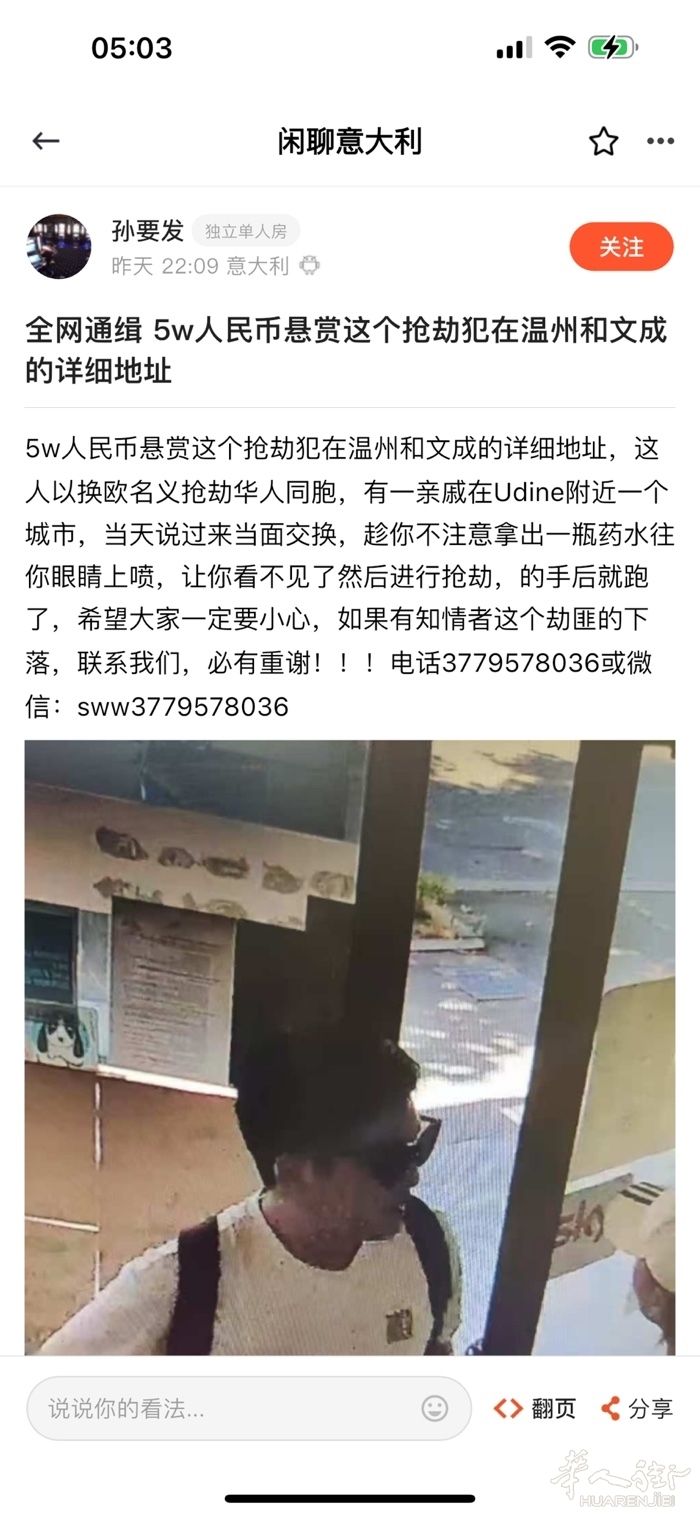Open 孙要发's profile avatar
This screenshot has width=700, height=1516.
point(58,247)
